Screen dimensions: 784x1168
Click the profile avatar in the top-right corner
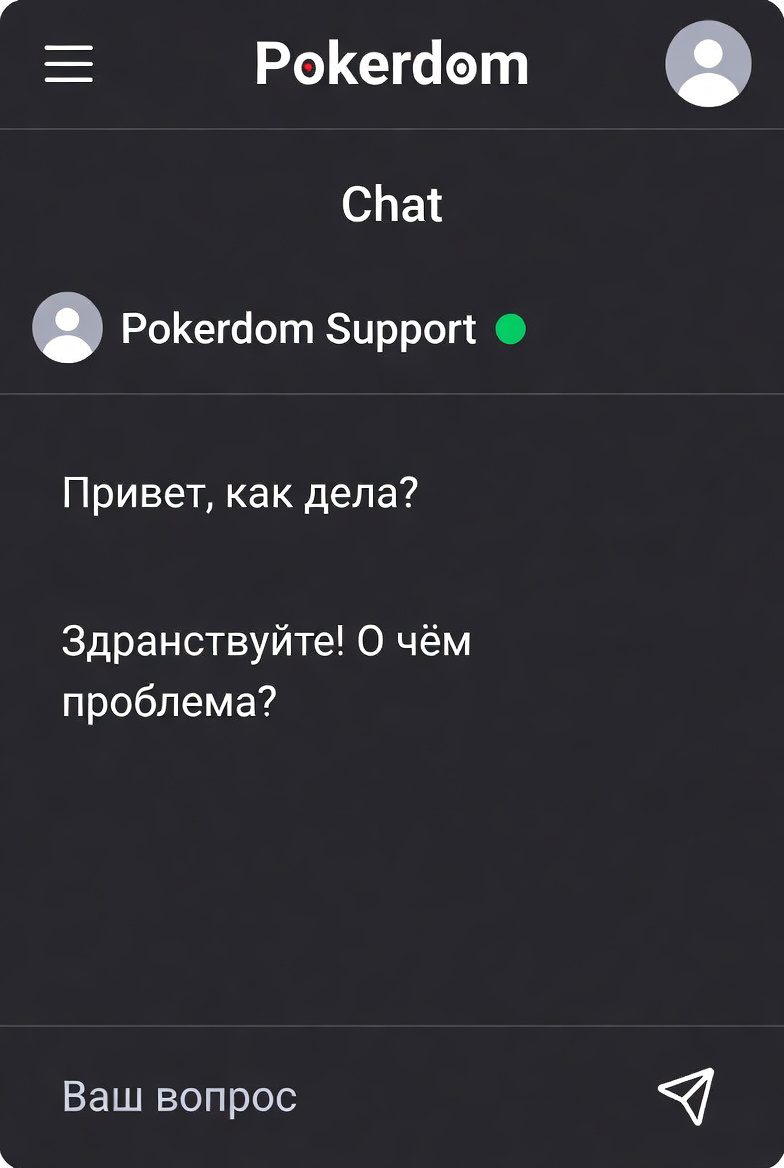click(709, 64)
